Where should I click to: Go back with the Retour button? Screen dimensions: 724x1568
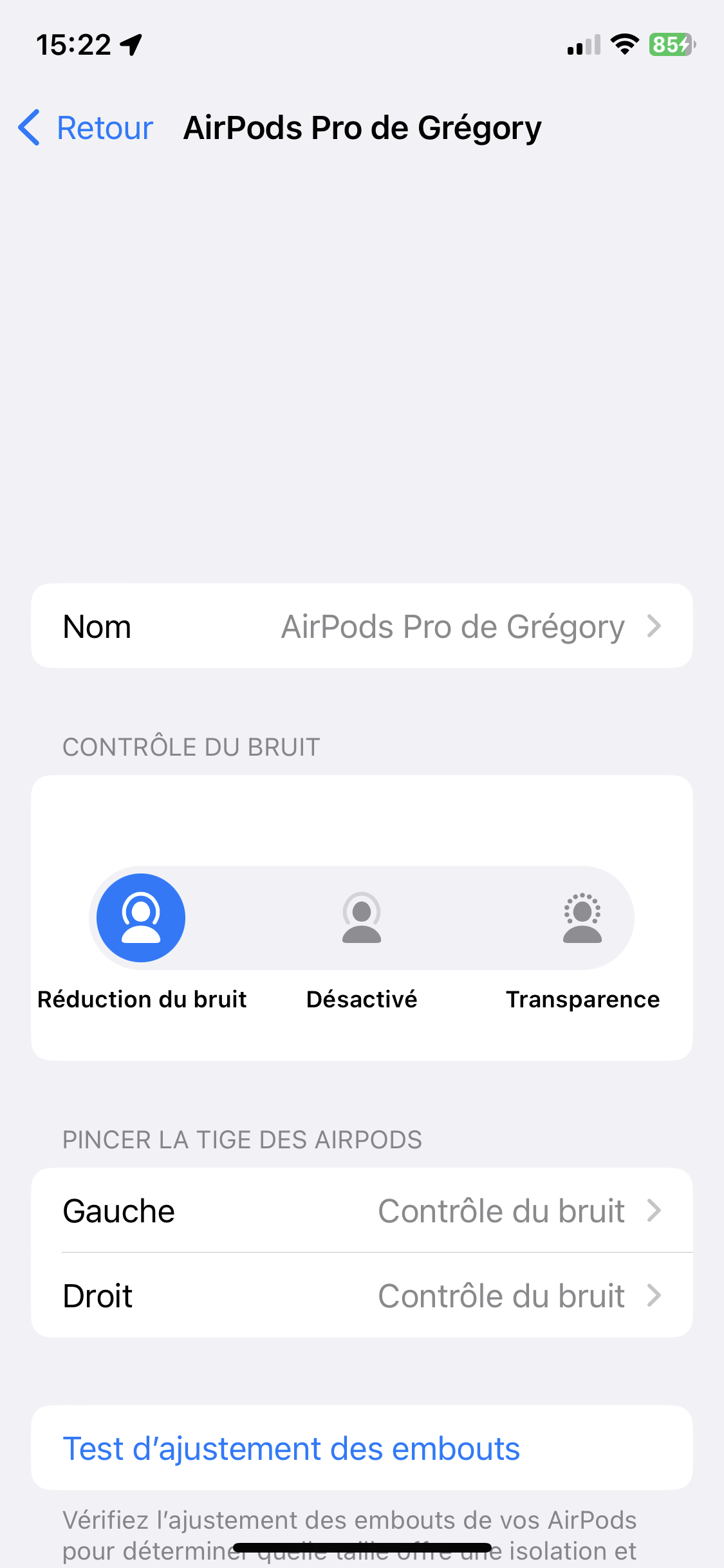(x=87, y=127)
